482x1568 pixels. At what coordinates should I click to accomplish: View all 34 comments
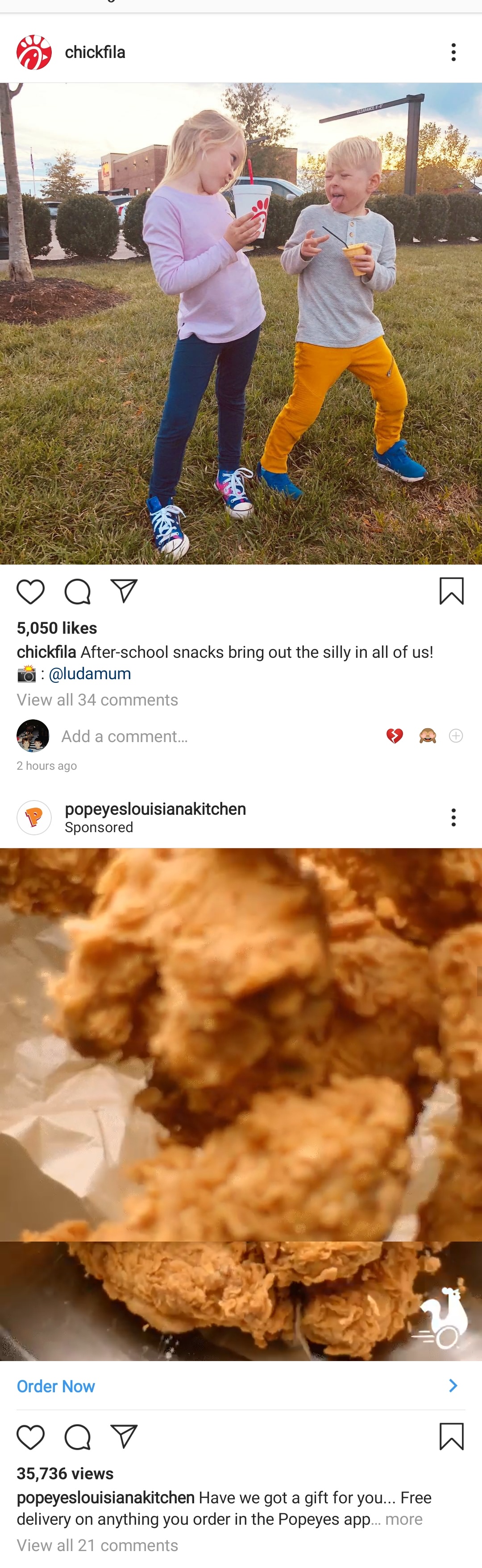(97, 700)
